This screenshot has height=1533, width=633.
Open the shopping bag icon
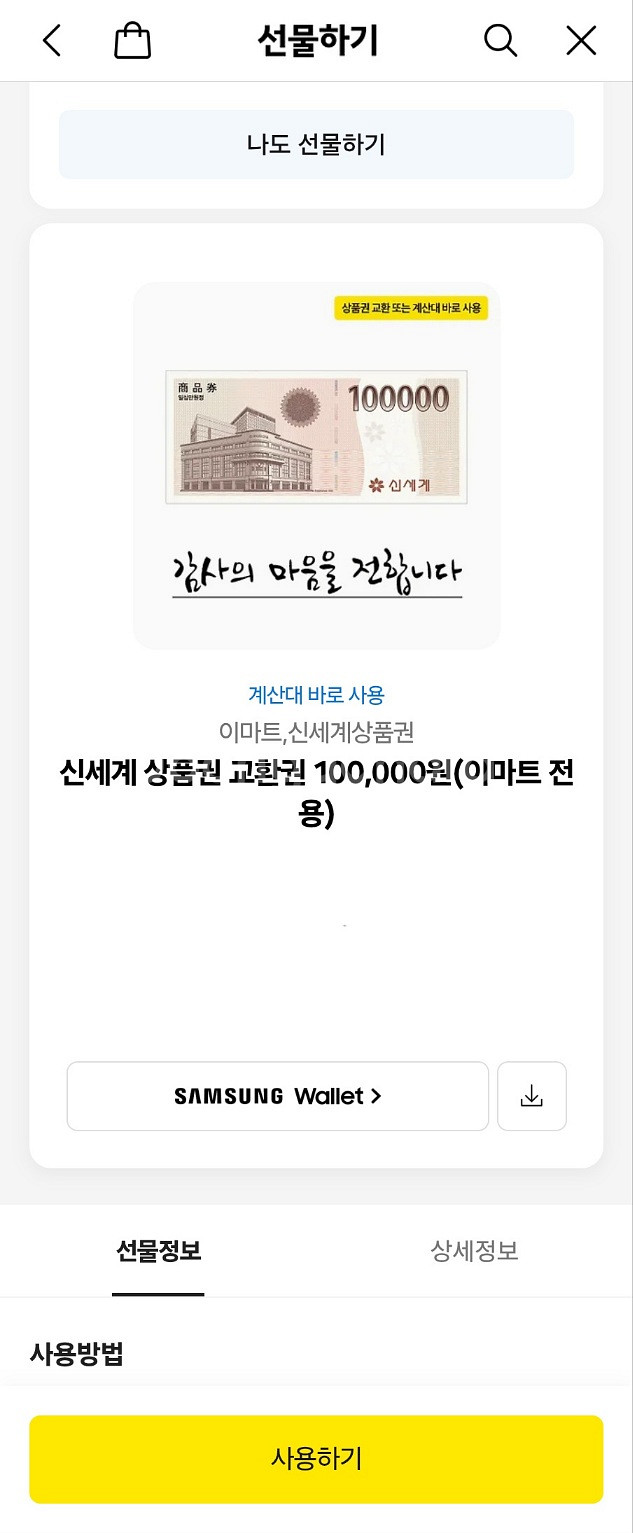[x=133, y=41]
